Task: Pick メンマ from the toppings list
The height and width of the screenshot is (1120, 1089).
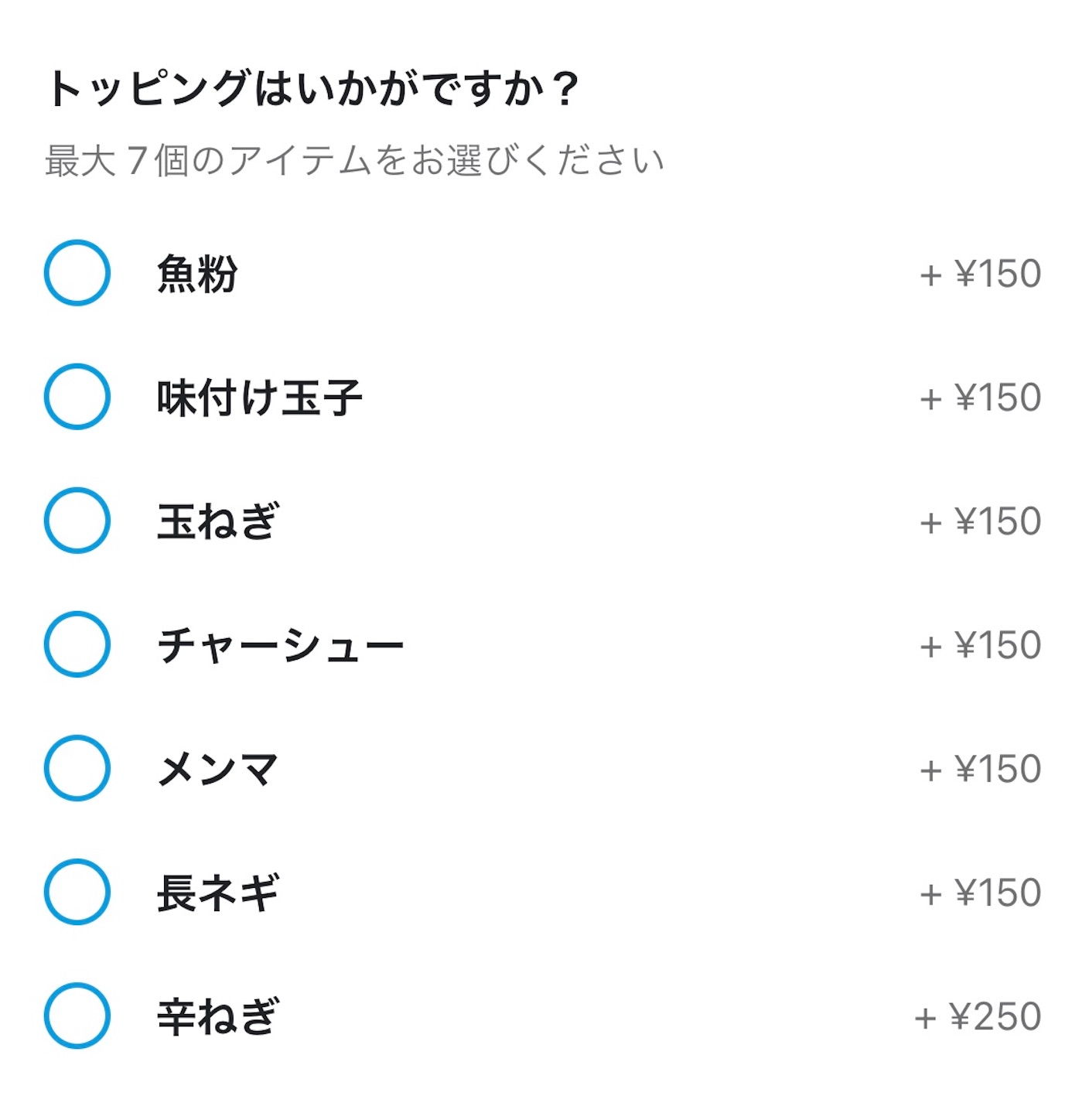Action: coord(77,768)
